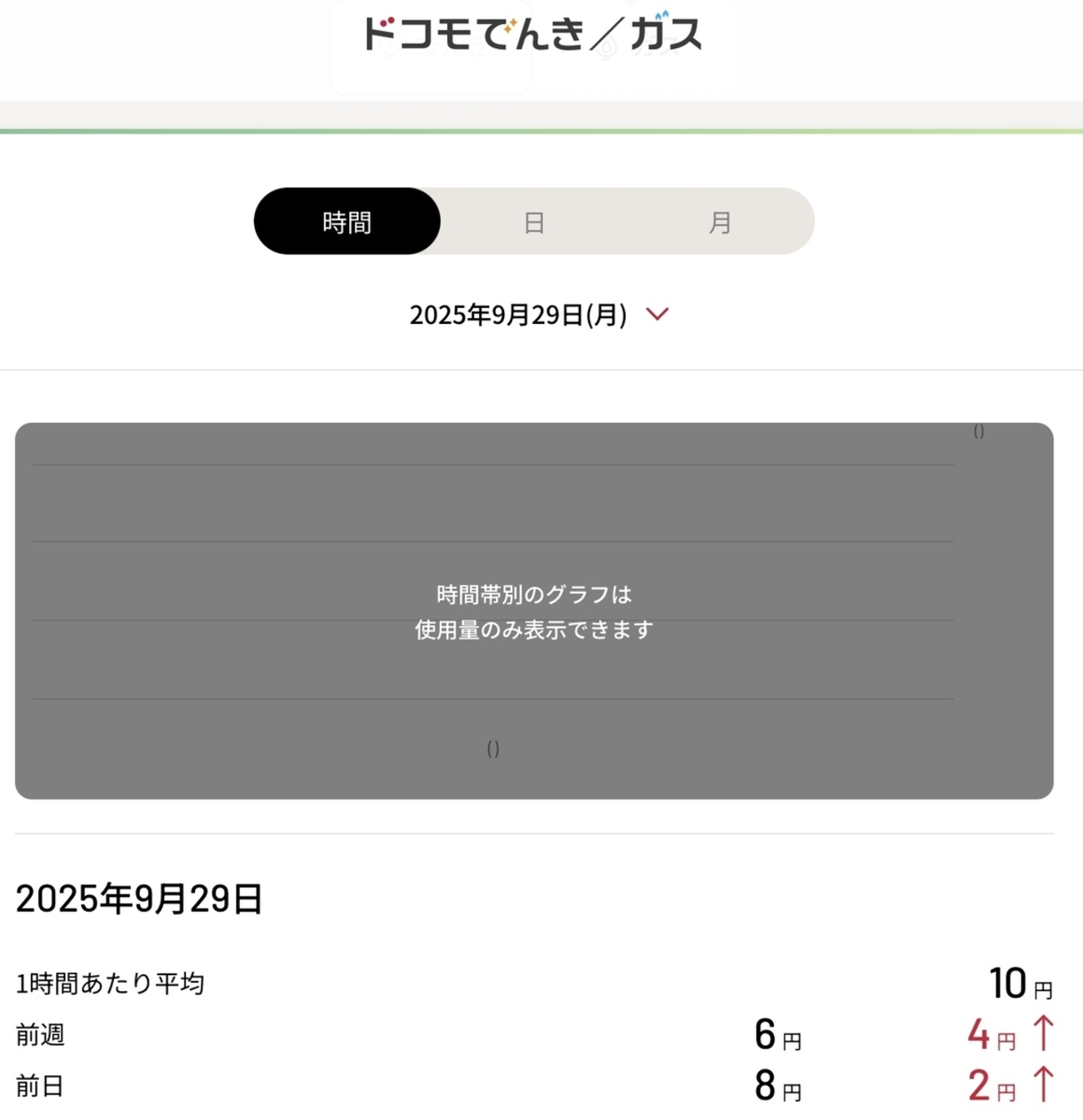Switch to the 月 (monthly) view
The height and width of the screenshot is (1120, 1083).
click(720, 222)
